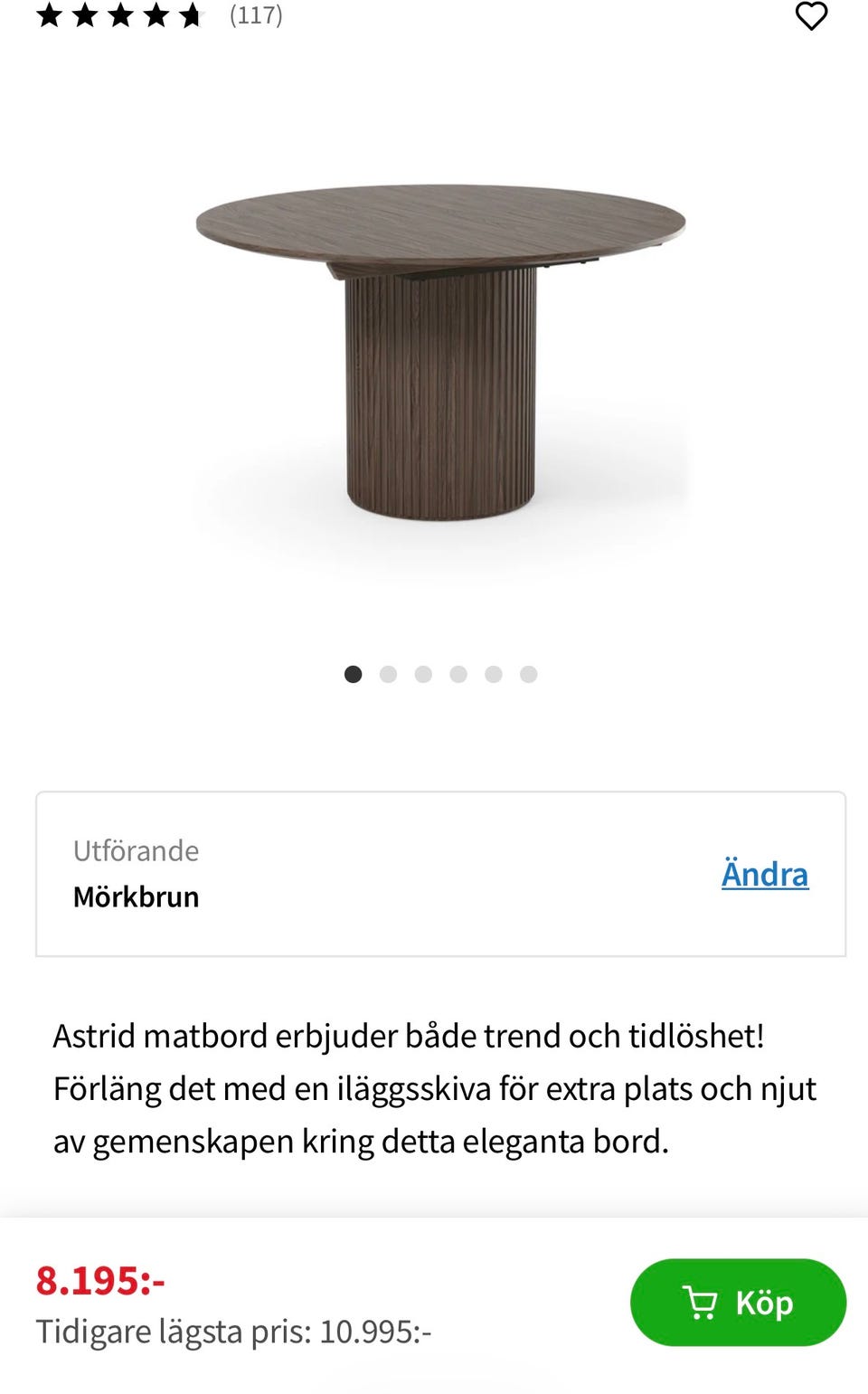The width and height of the screenshot is (868, 1394).
Task: Activate the last carousel dot
Action: point(528,674)
